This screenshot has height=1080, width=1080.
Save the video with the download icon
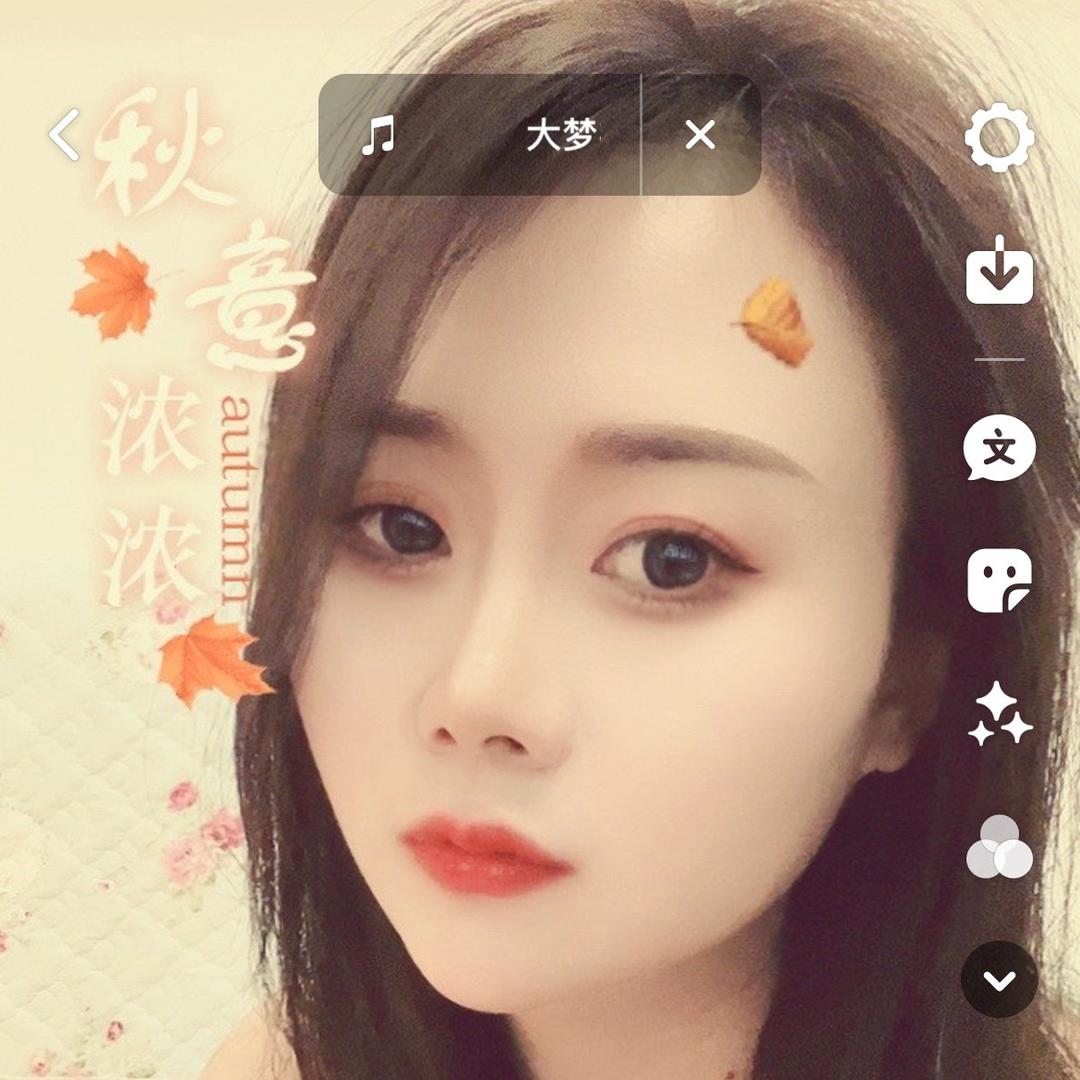pos(999,270)
